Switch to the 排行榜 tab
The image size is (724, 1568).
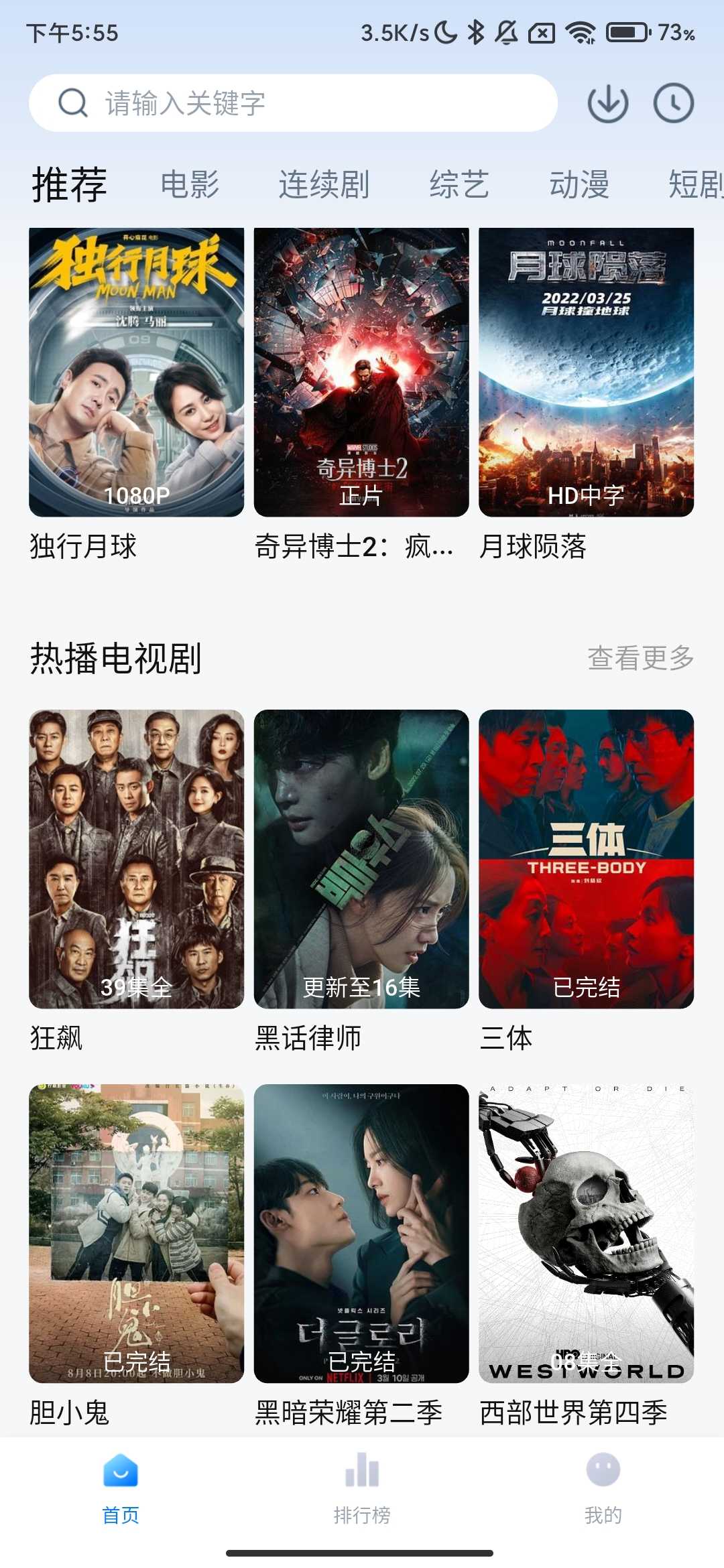362,1484
